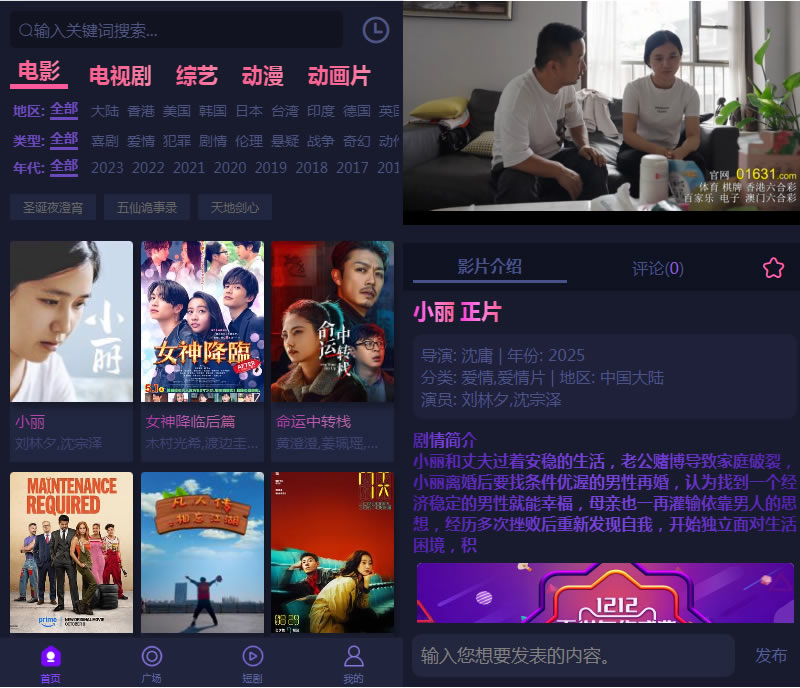Go to the 广场 bottom tab
Screen dimensions: 800x688
point(152,663)
